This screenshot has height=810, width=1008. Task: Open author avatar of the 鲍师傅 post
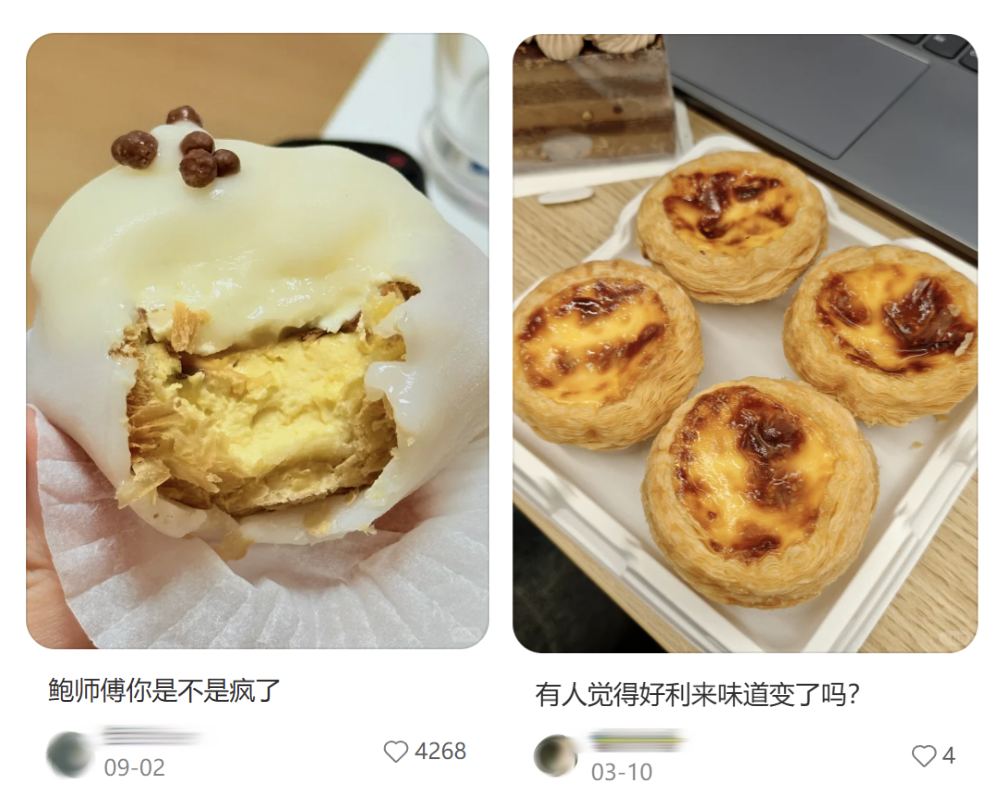click(69, 753)
